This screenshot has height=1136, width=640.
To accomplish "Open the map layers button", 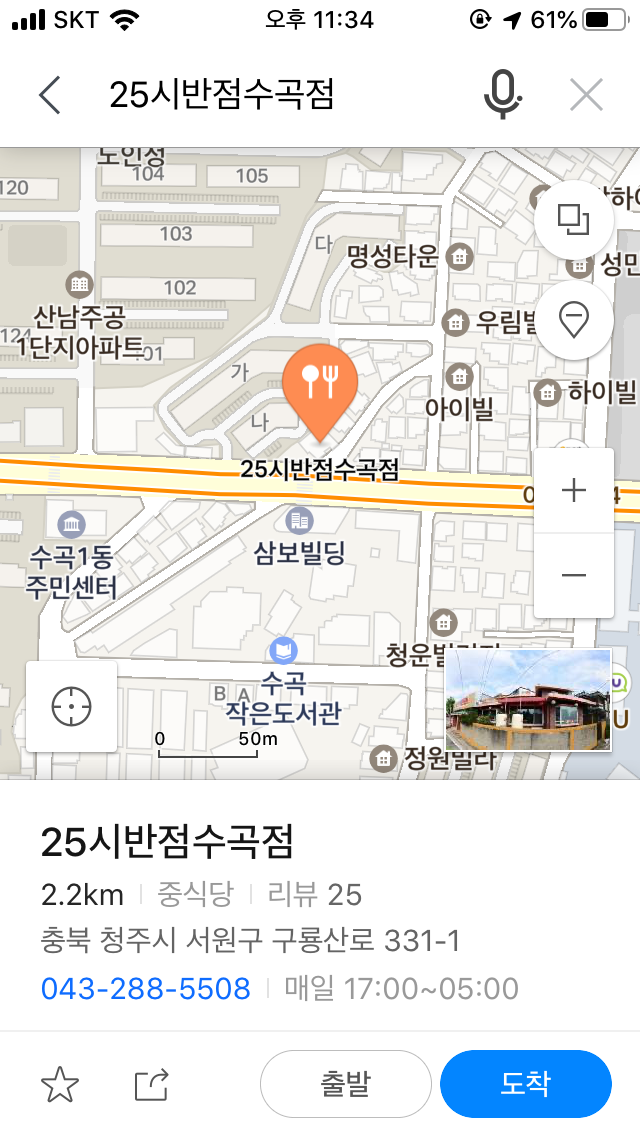I will tap(574, 220).
